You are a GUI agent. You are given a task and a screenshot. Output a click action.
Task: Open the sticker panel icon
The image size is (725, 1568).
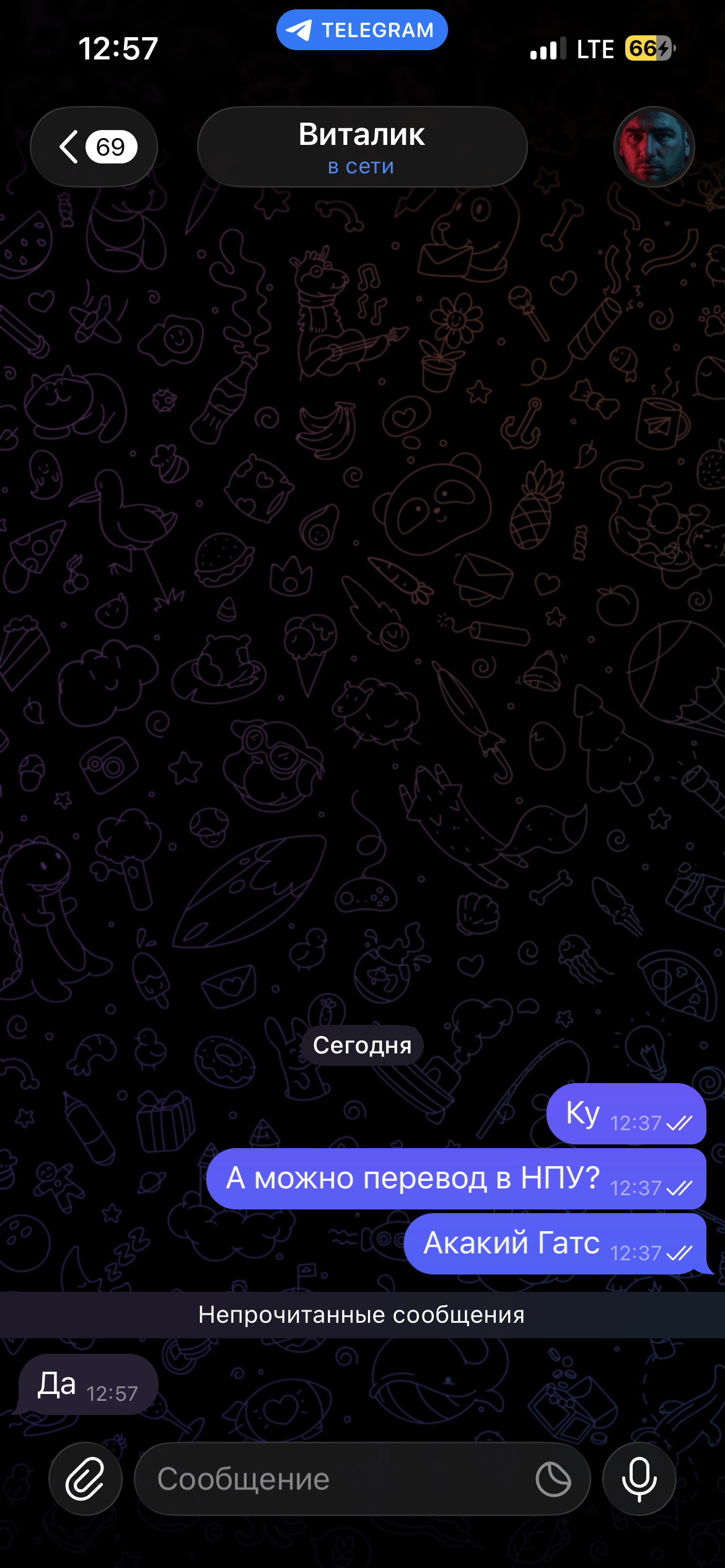553,1479
